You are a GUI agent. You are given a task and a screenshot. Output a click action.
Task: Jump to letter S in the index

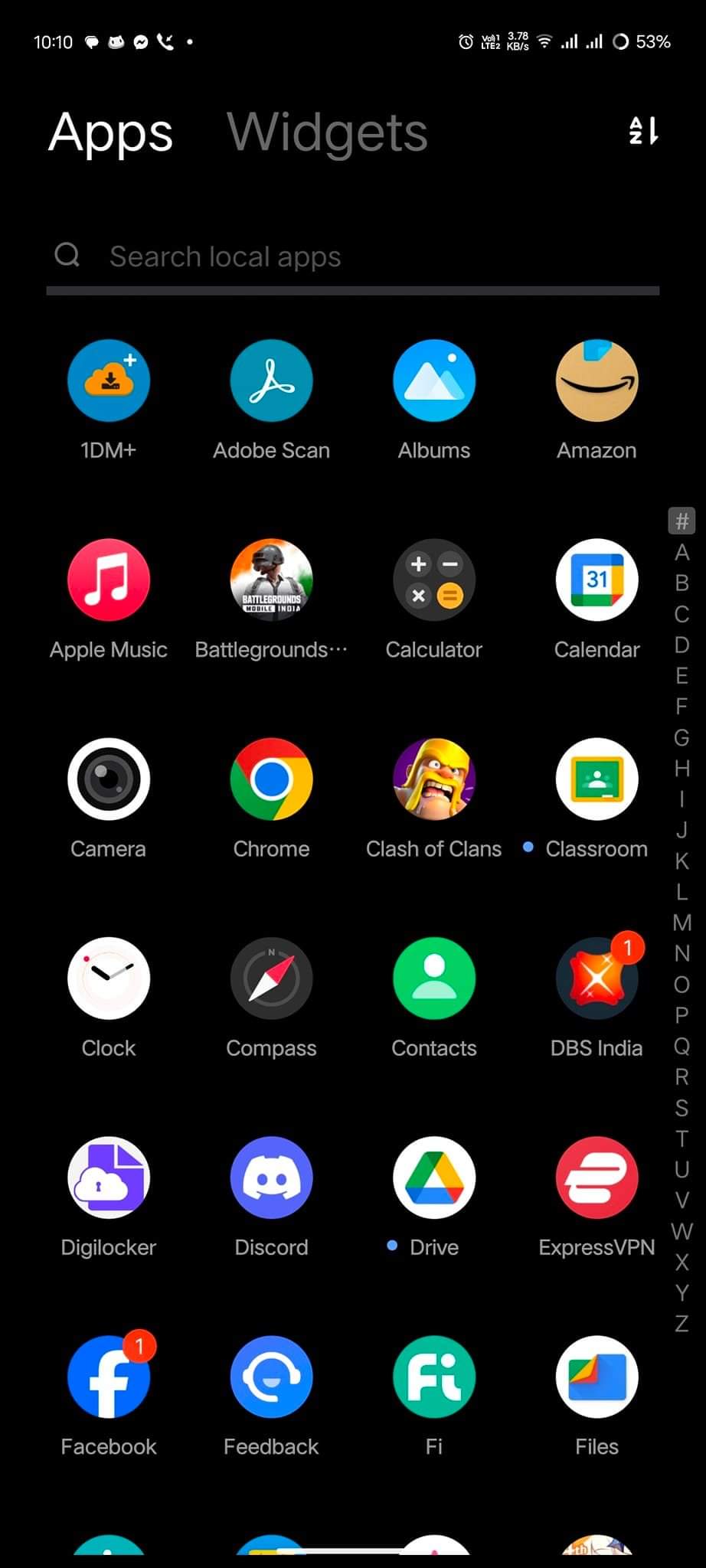[681, 1108]
